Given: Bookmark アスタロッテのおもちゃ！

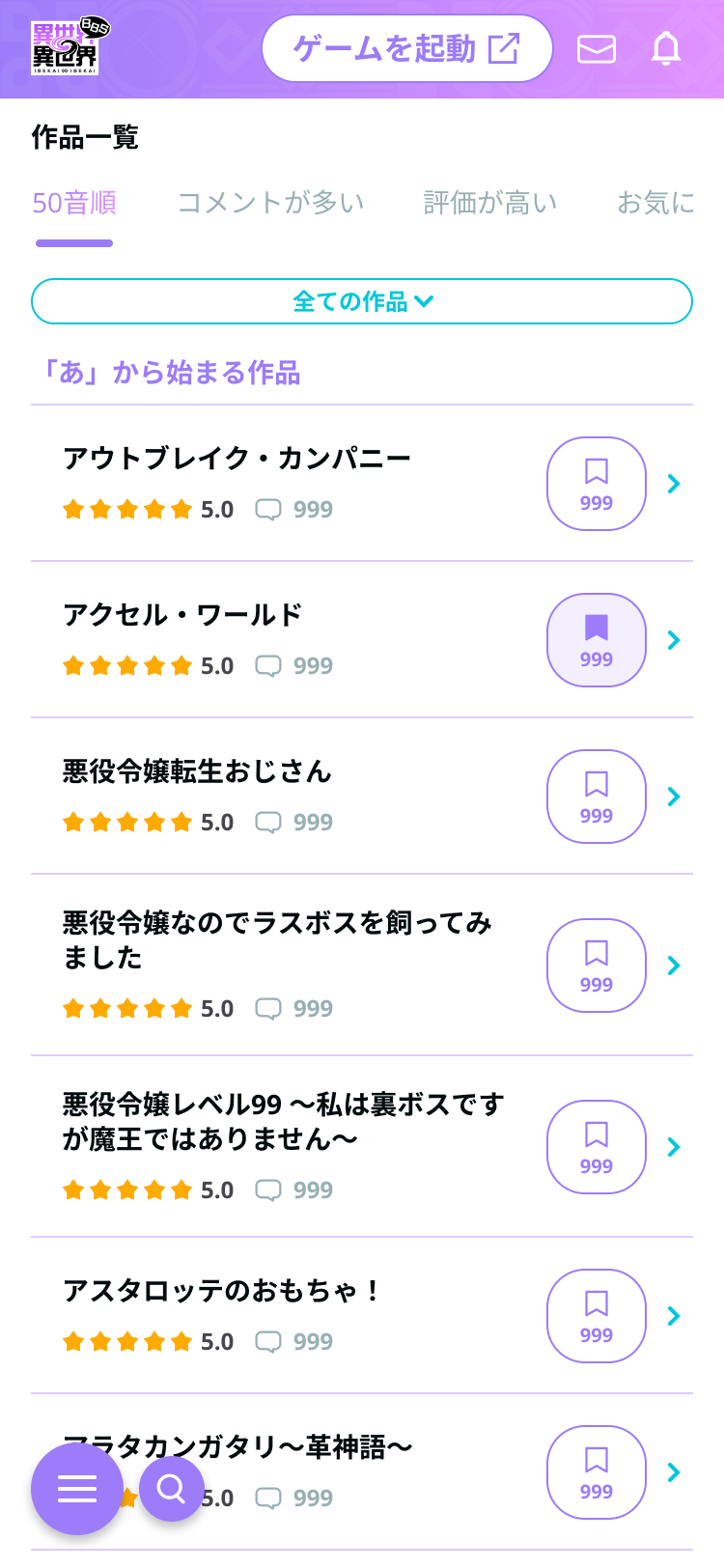Looking at the screenshot, I should click(x=597, y=1316).
